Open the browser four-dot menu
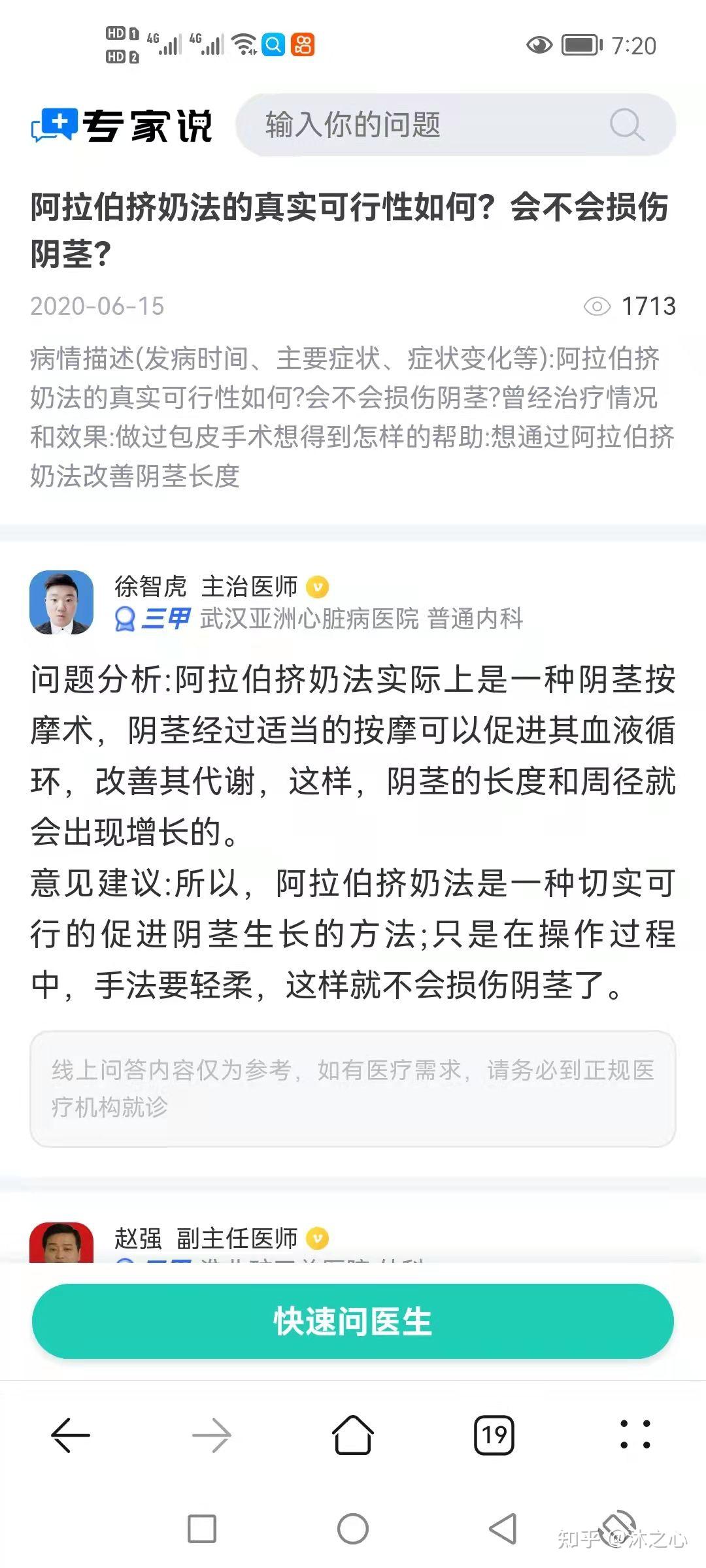Screen dimensions: 706x1568 click(635, 1435)
